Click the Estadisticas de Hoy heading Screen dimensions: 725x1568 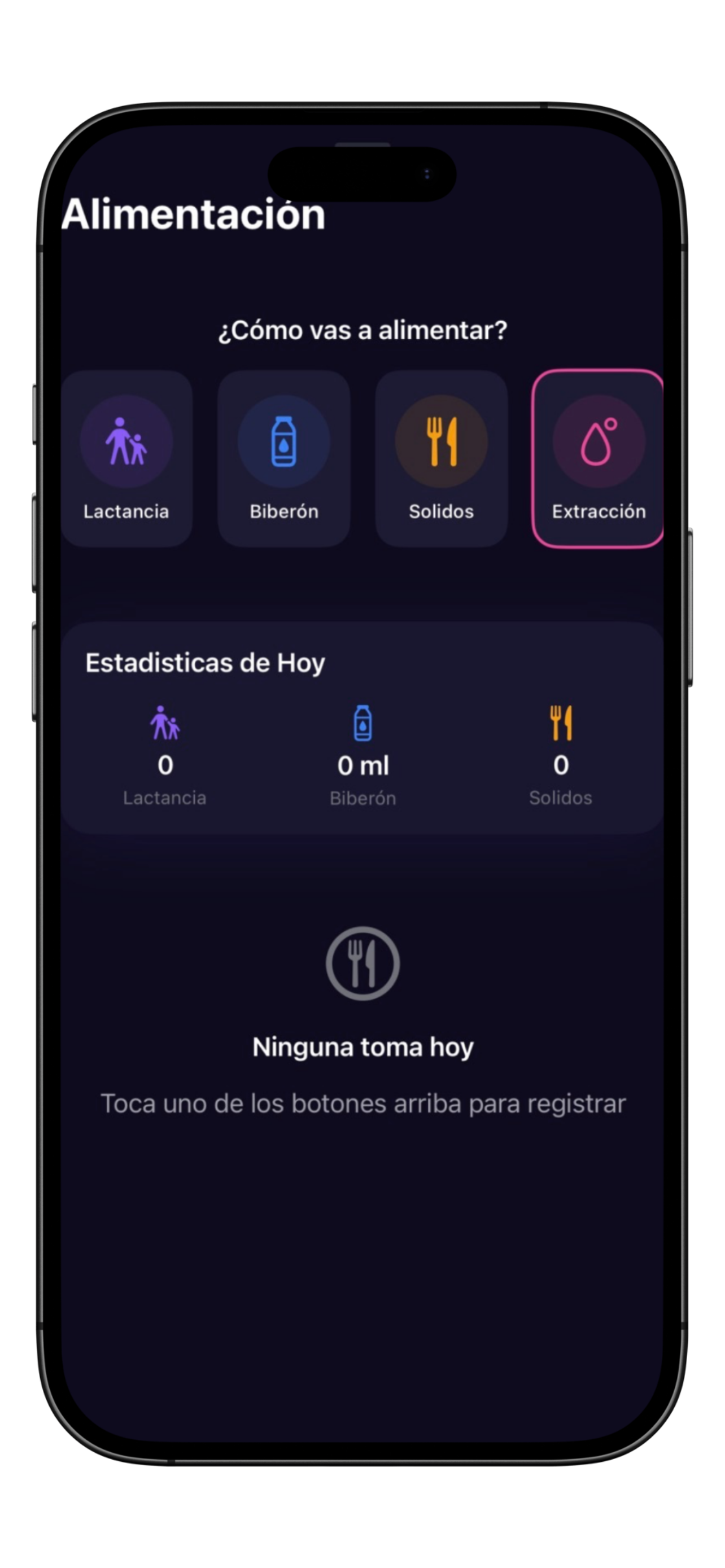(205, 663)
